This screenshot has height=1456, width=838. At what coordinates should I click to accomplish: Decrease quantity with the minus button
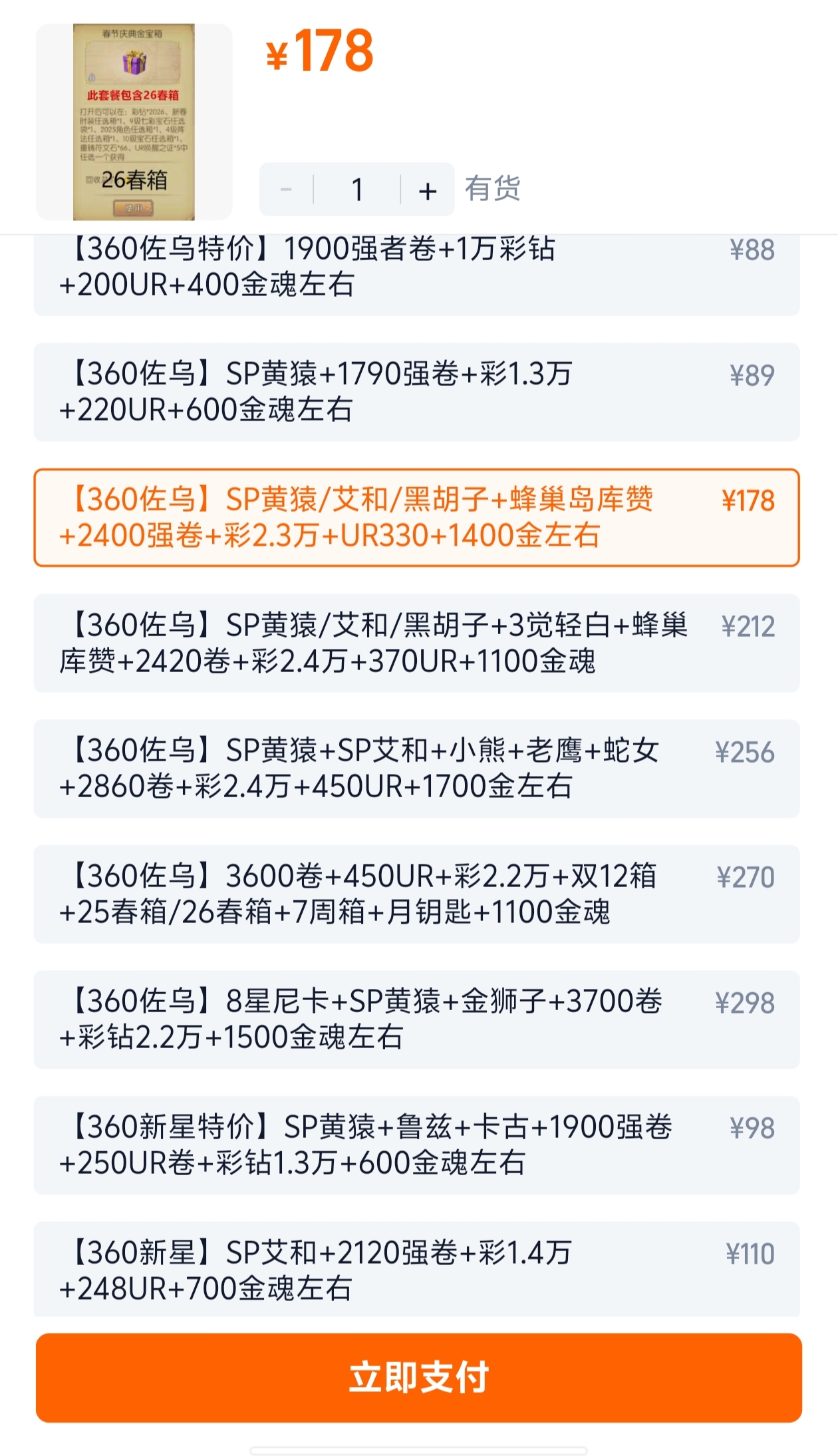pyautogui.click(x=286, y=190)
